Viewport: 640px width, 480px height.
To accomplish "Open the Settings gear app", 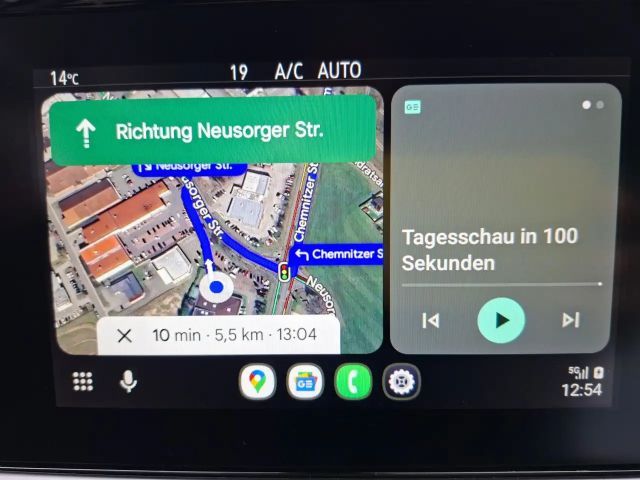I will 401,381.
